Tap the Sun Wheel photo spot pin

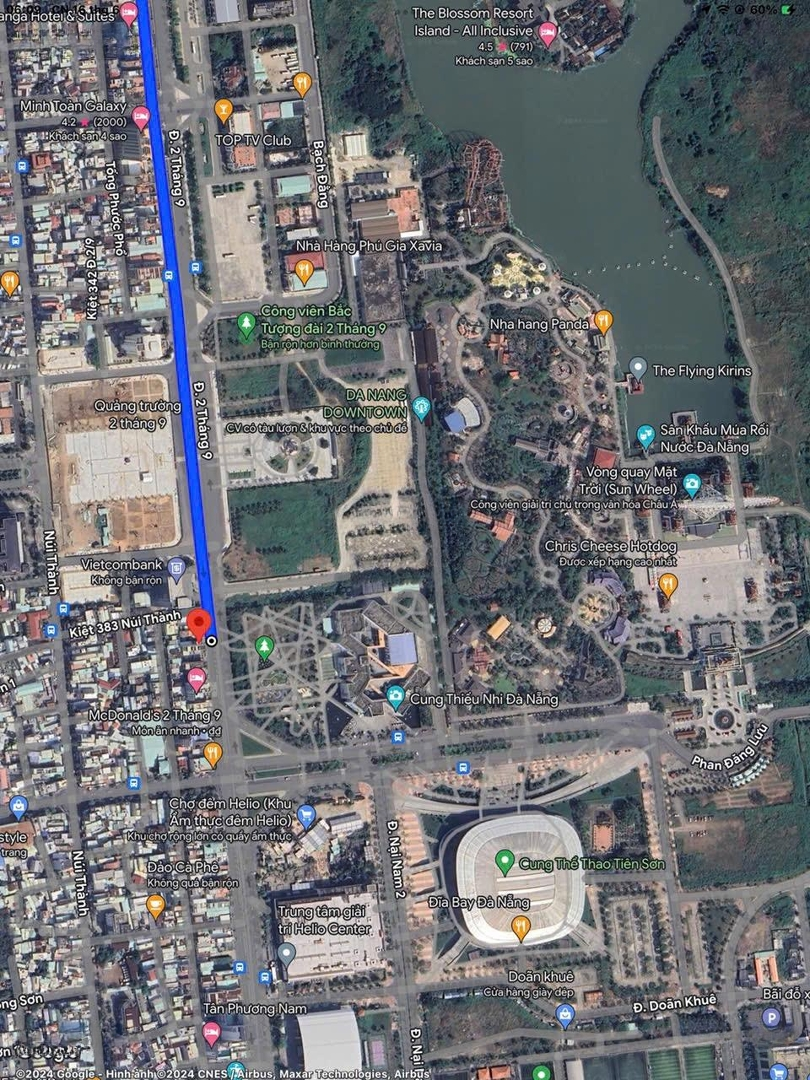[692, 485]
